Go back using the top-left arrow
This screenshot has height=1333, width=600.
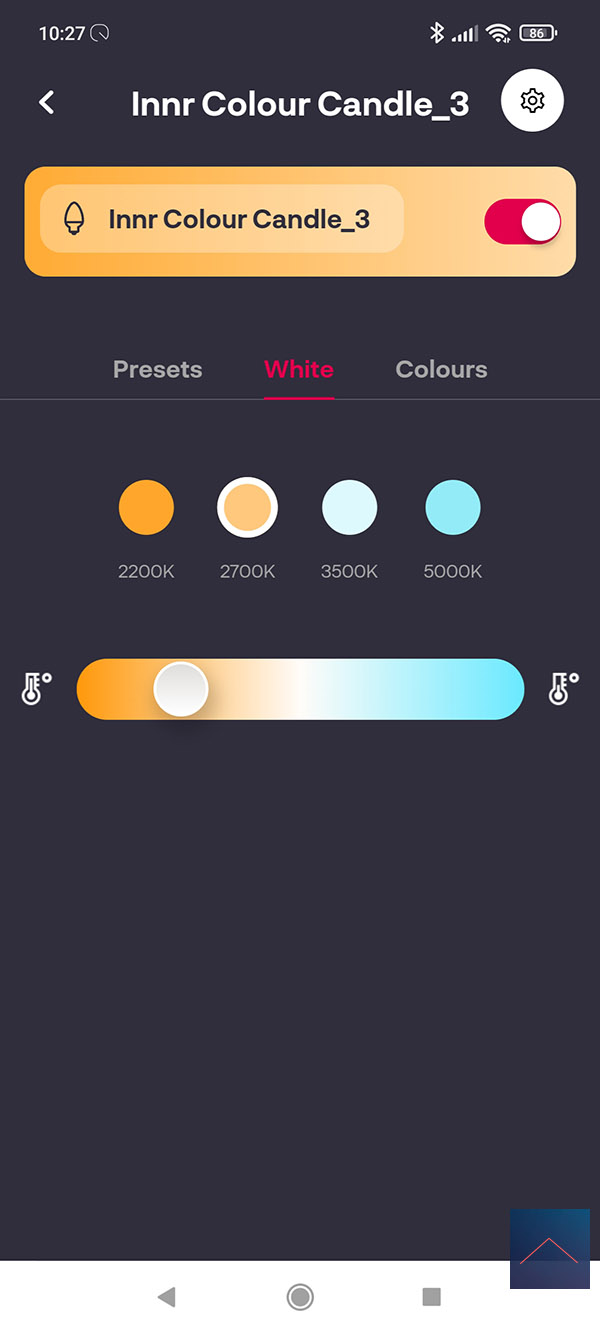coord(46,102)
